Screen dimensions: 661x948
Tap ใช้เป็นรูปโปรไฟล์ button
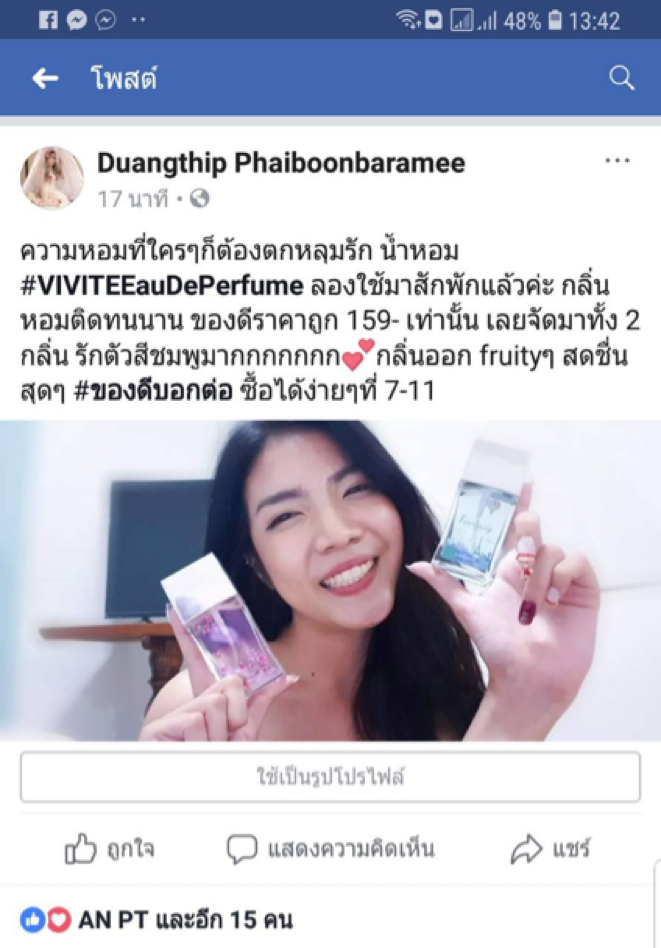(330, 777)
